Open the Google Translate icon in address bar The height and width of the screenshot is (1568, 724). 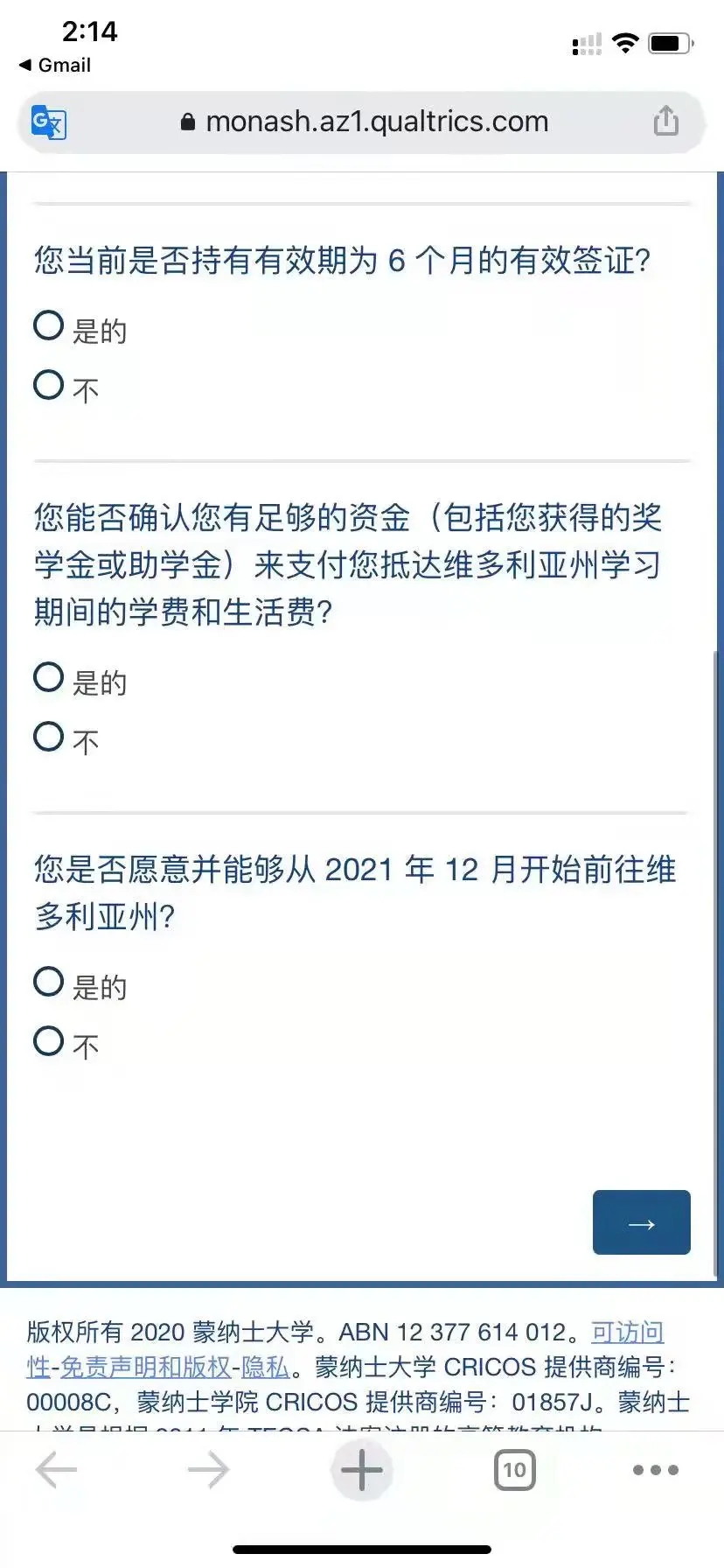(49, 122)
